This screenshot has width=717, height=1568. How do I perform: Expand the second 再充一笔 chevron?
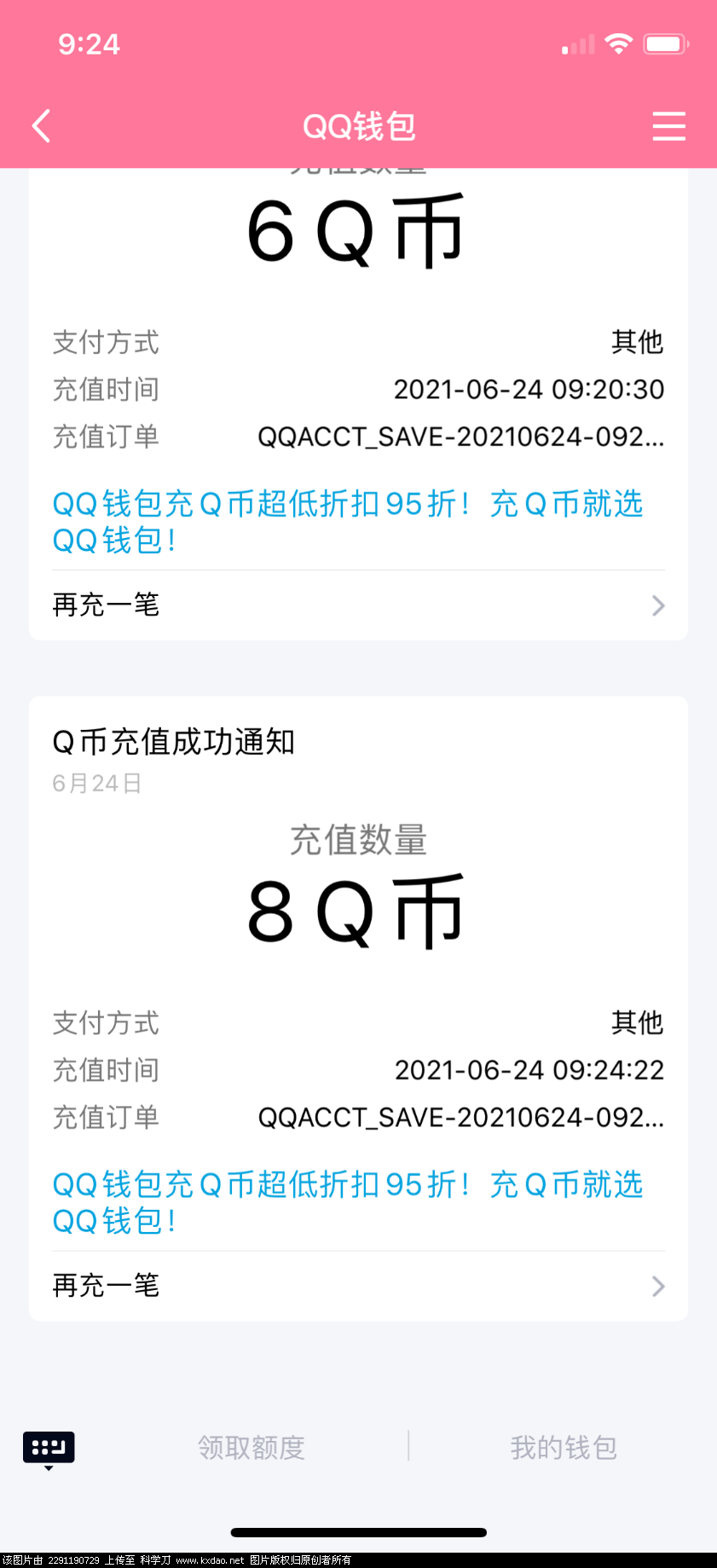click(x=657, y=1286)
